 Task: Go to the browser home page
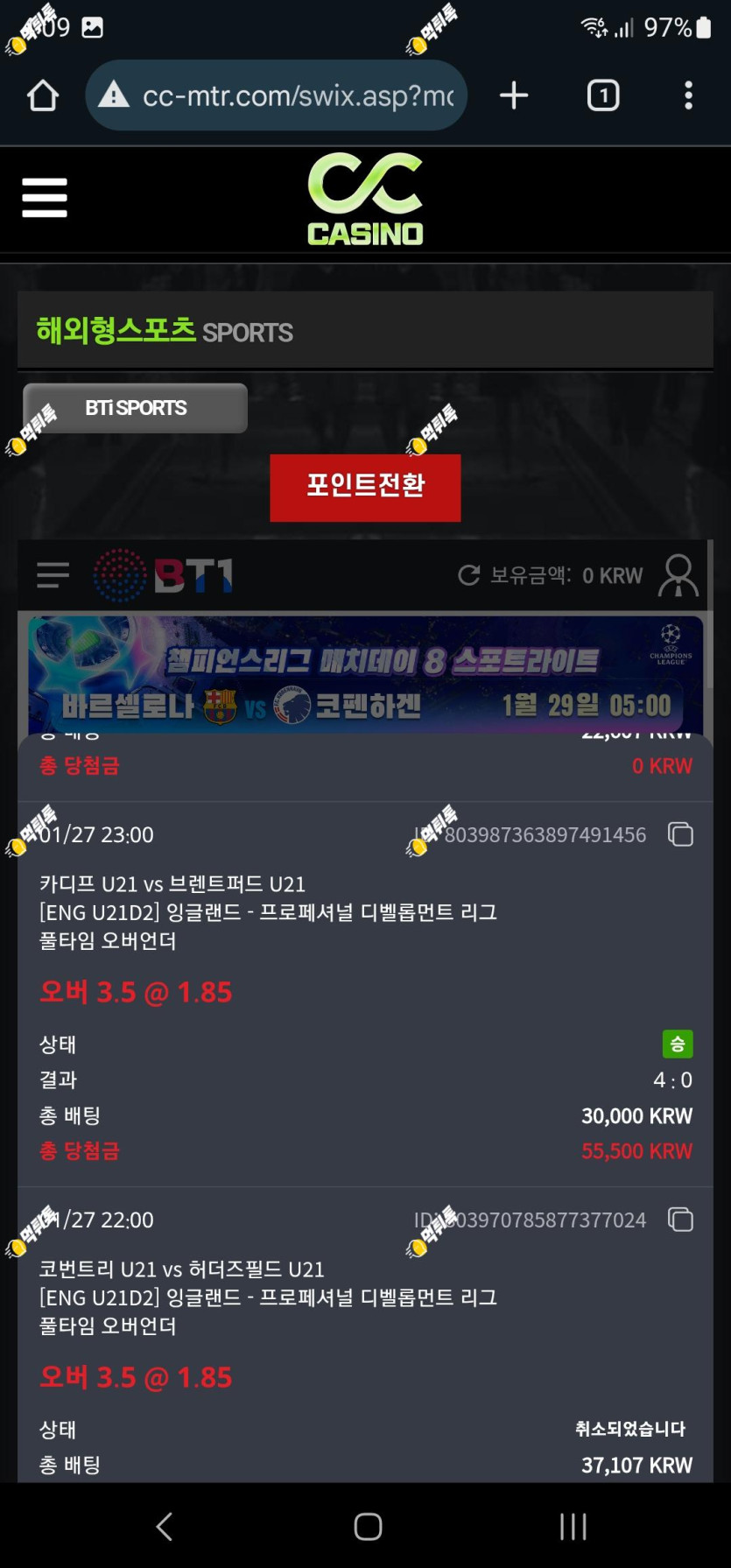(43, 95)
